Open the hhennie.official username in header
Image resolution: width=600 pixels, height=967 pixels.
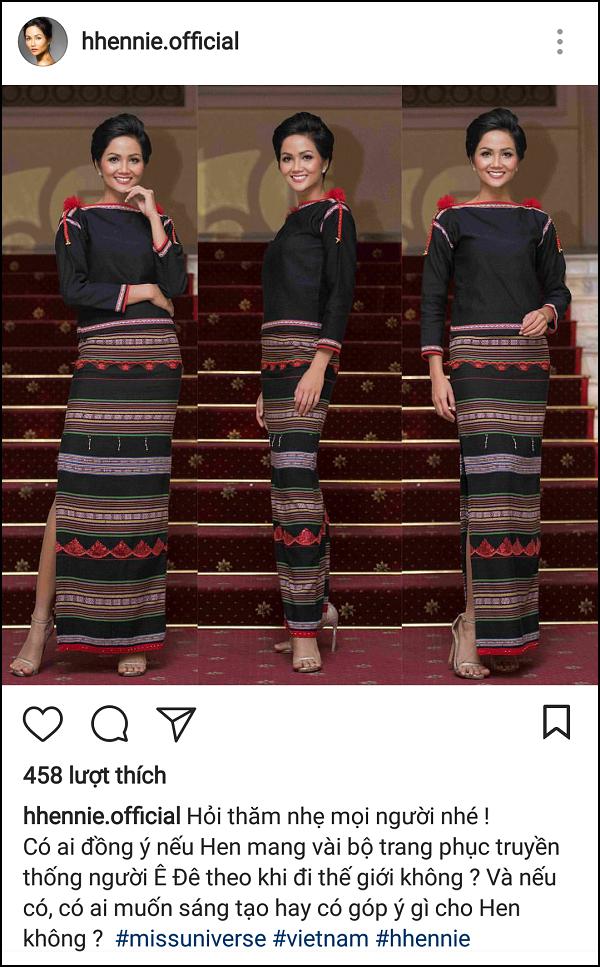[160, 41]
